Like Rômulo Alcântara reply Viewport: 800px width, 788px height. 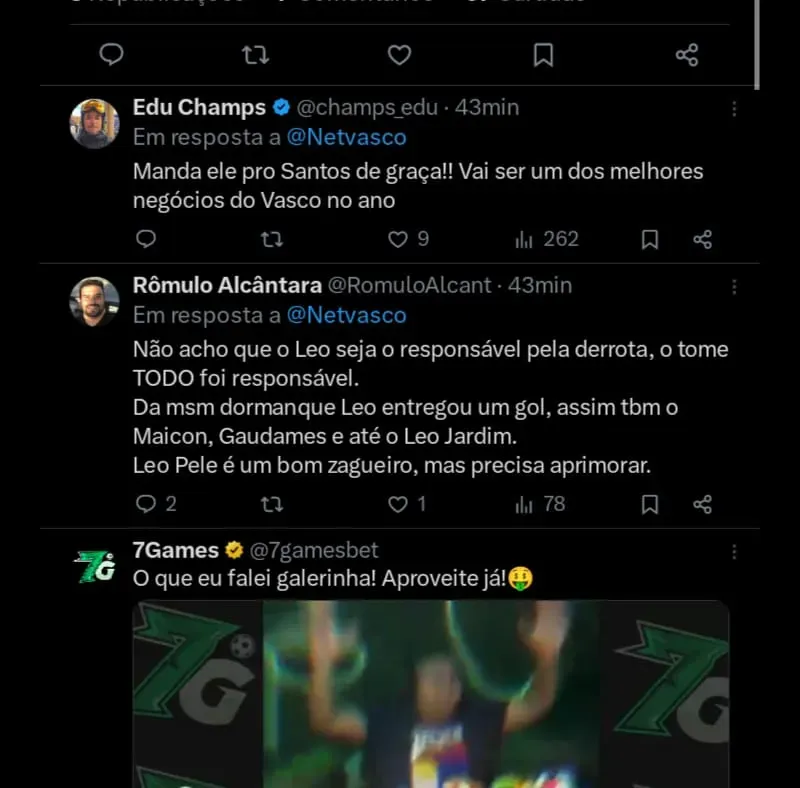(x=399, y=504)
